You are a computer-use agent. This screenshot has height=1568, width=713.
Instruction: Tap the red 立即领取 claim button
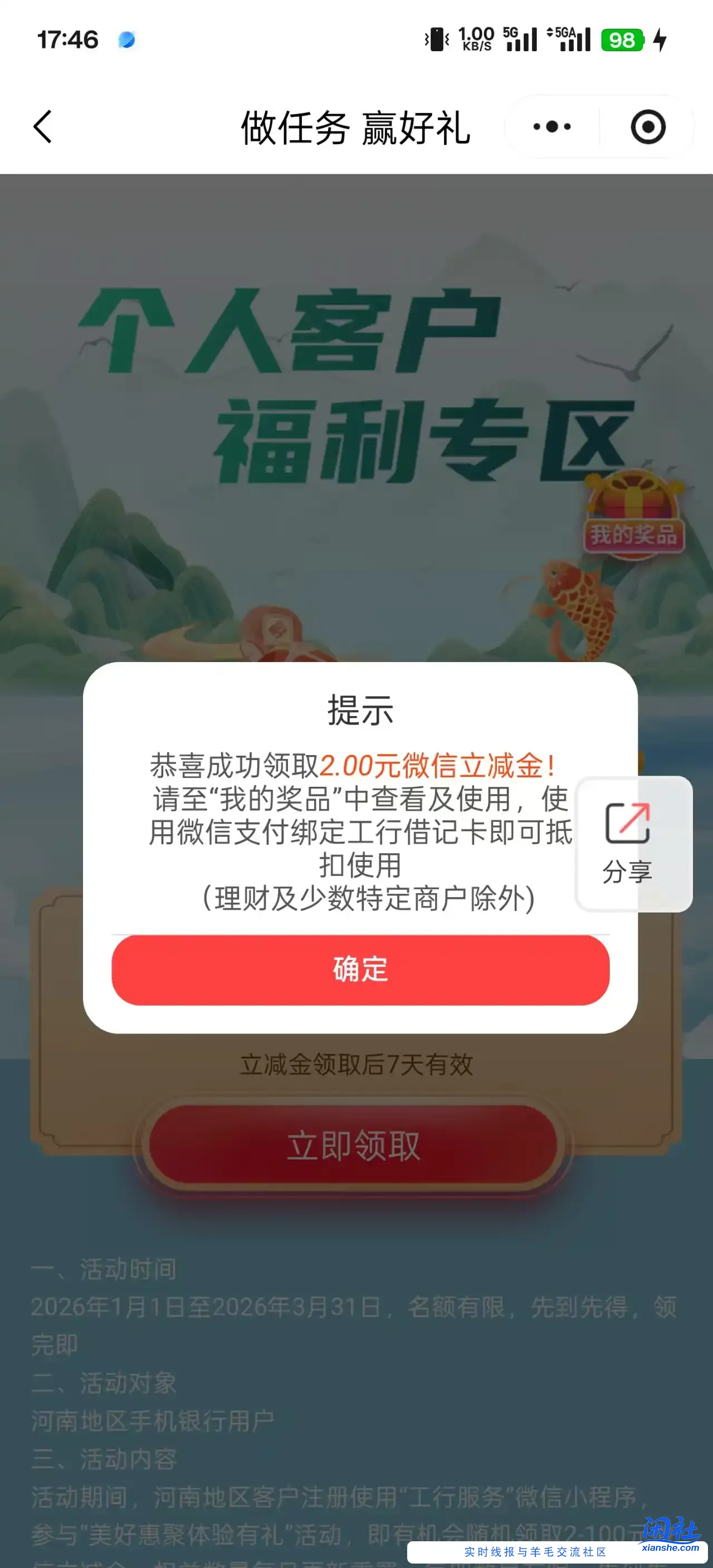pos(356,1144)
